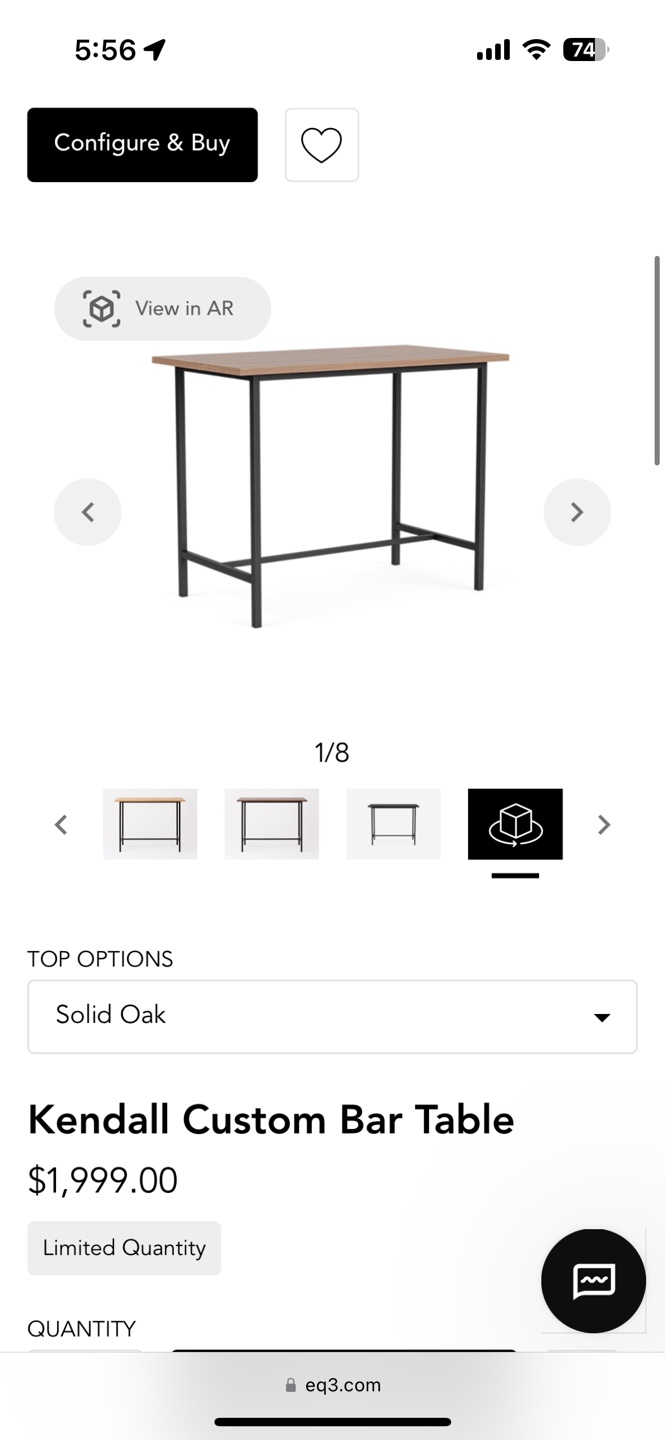The image size is (665, 1440).
Task: Add the table to your wishlist
Action: pos(321,145)
